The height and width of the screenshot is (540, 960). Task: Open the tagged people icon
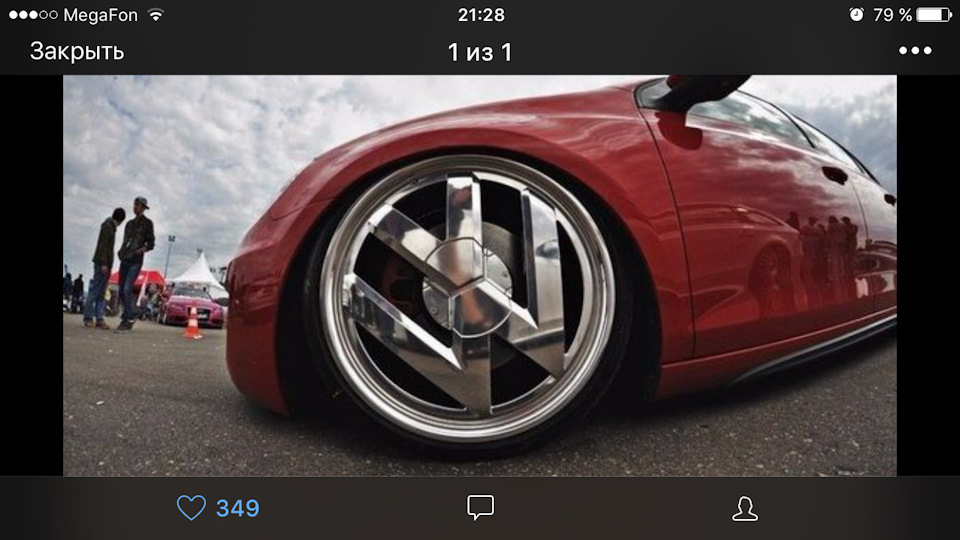[x=744, y=508]
